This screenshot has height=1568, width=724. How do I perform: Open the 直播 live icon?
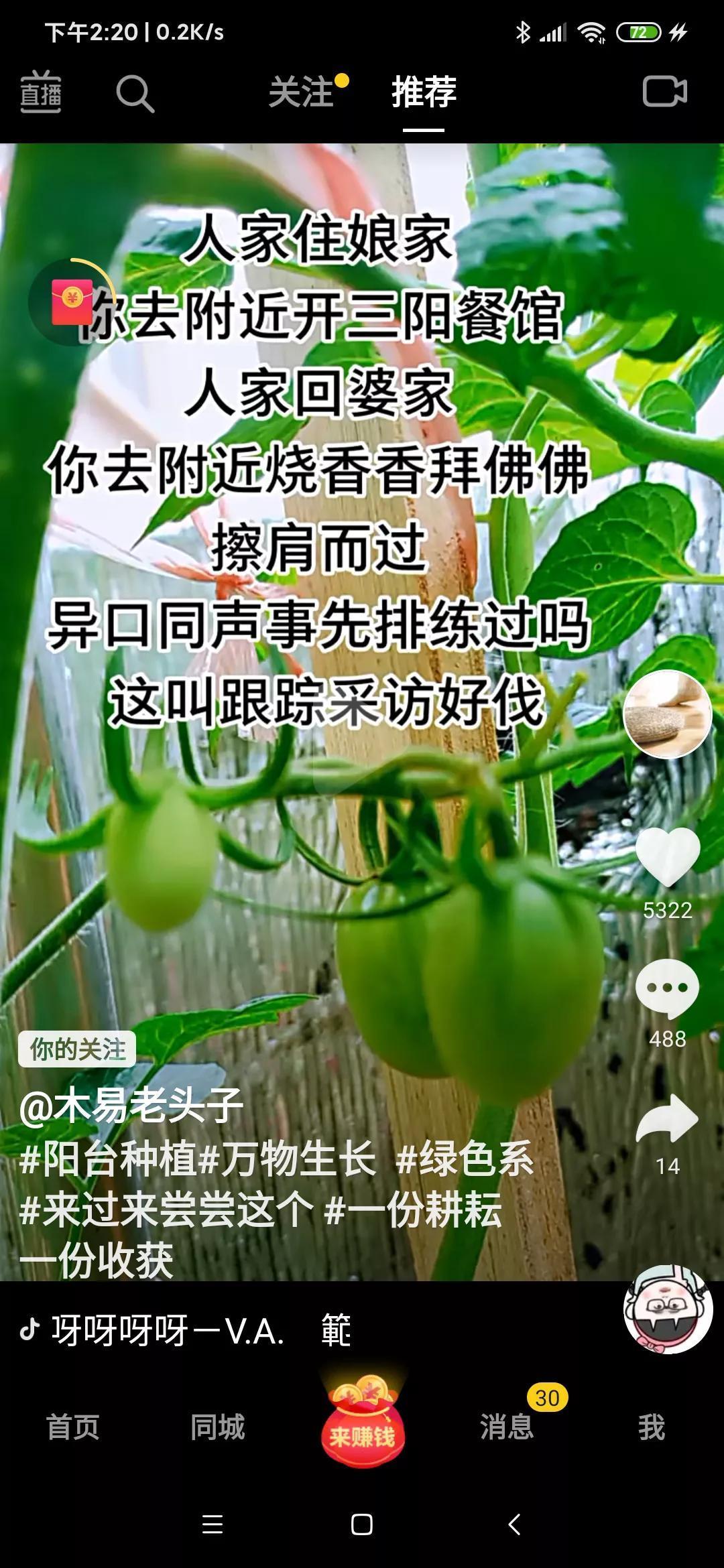point(41,92)
